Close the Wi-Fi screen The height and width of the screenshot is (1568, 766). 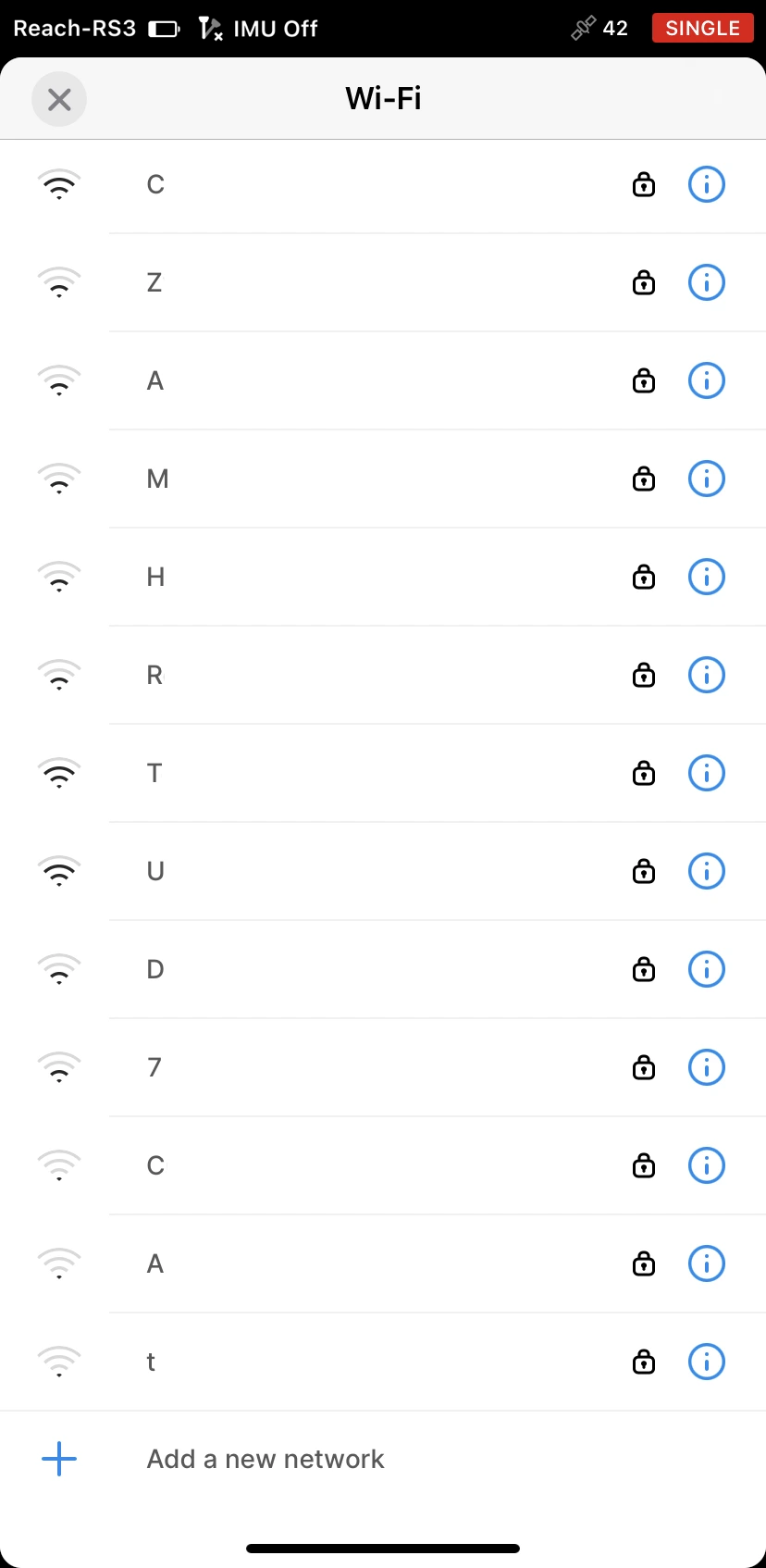[x=59, y=99]
